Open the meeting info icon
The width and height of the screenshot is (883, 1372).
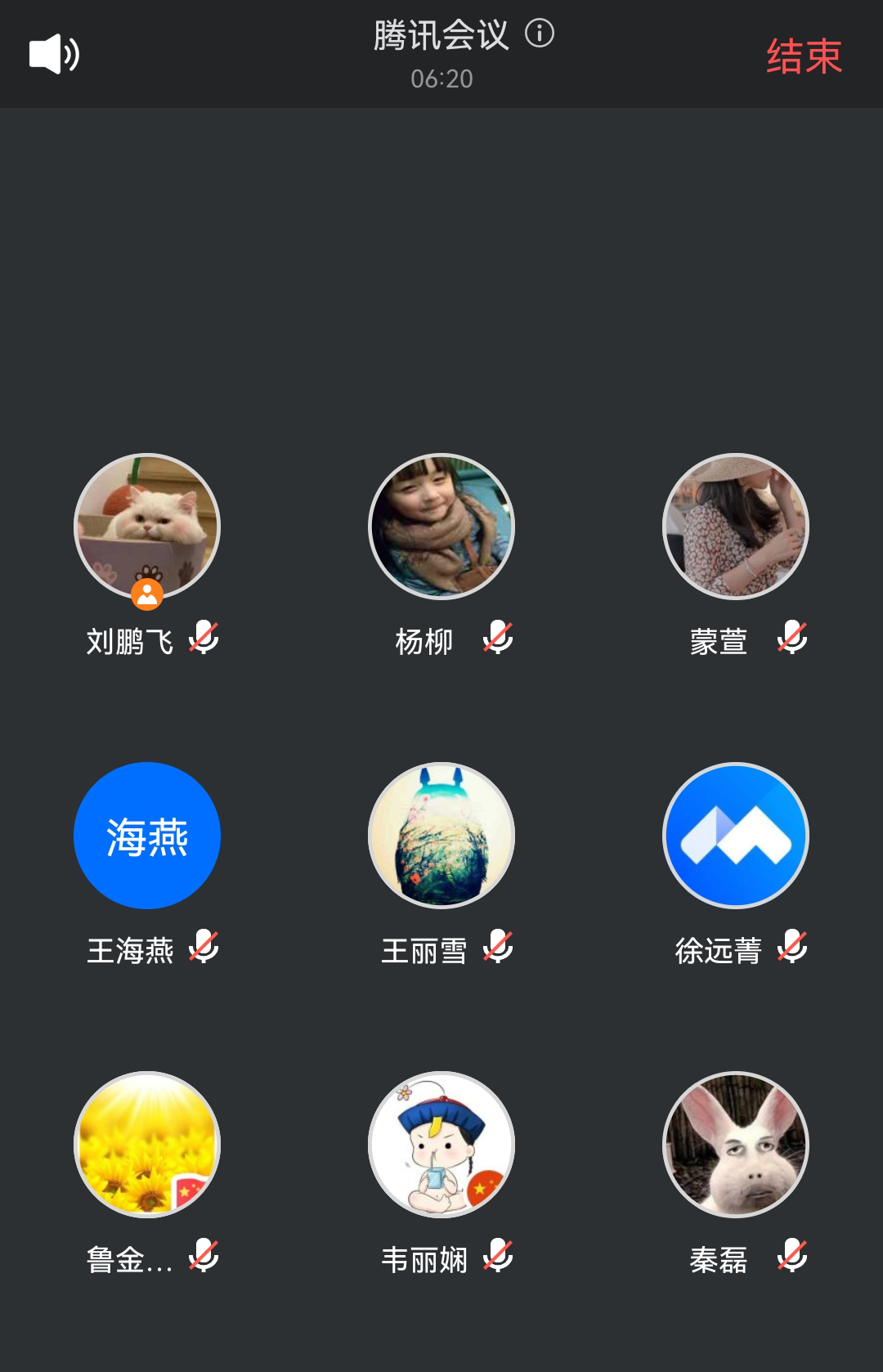pyautogui.click(x=540, y=34)
